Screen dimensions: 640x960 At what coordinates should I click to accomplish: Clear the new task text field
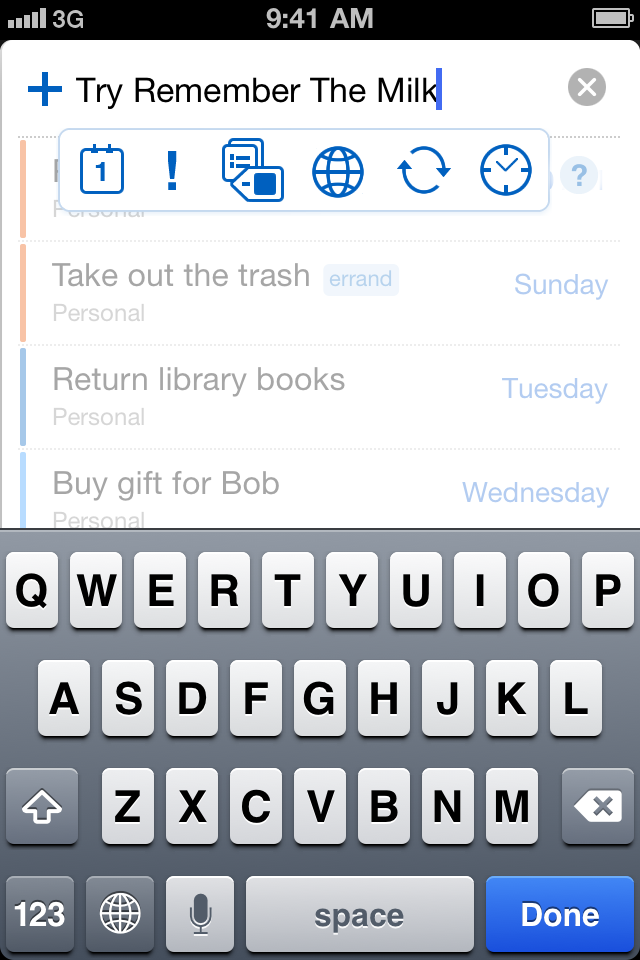pyautogui.click(x=587, y=88)
